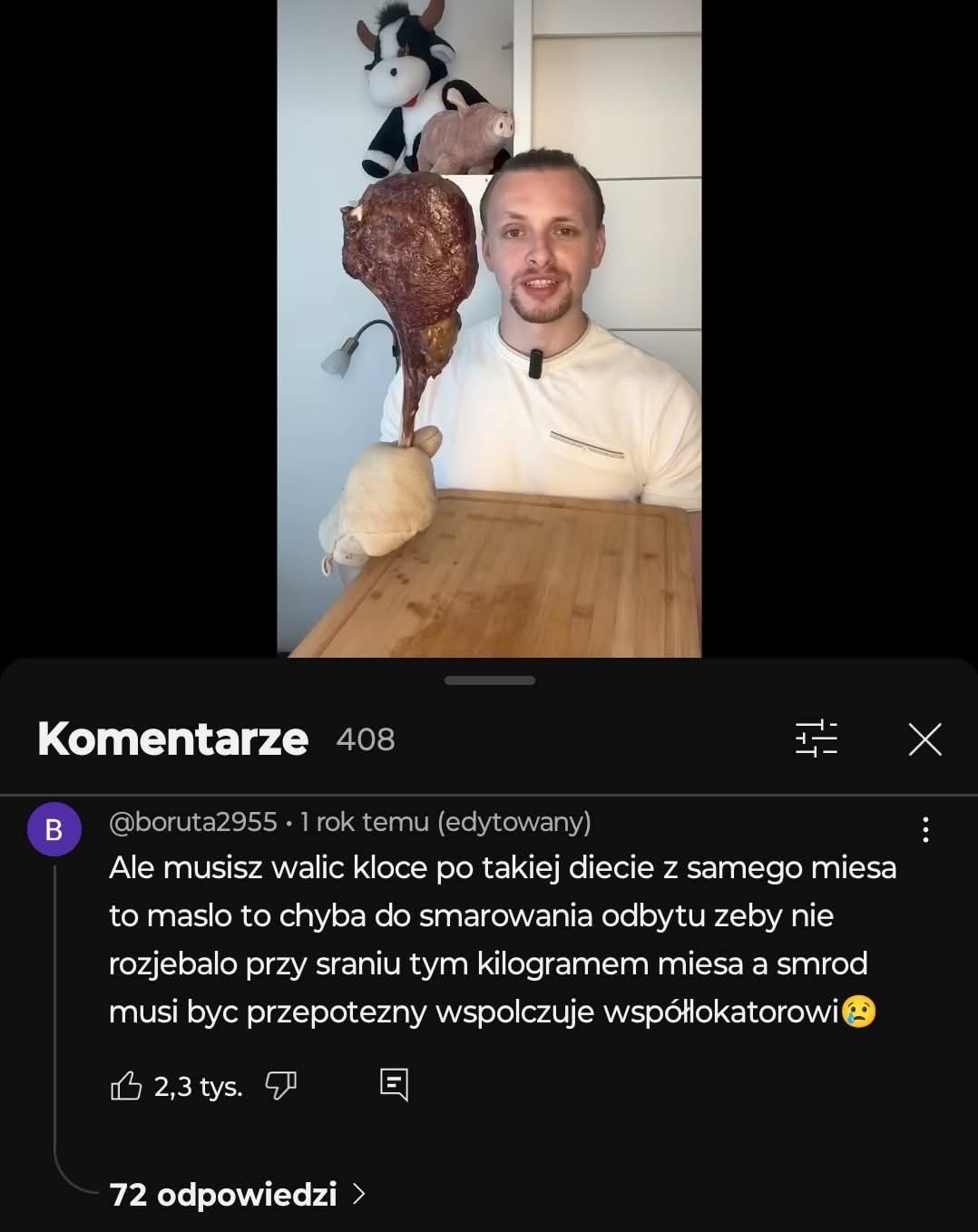Open overflow menu for boruta2955's comment
978x1232 pixels.
[924, 829]
